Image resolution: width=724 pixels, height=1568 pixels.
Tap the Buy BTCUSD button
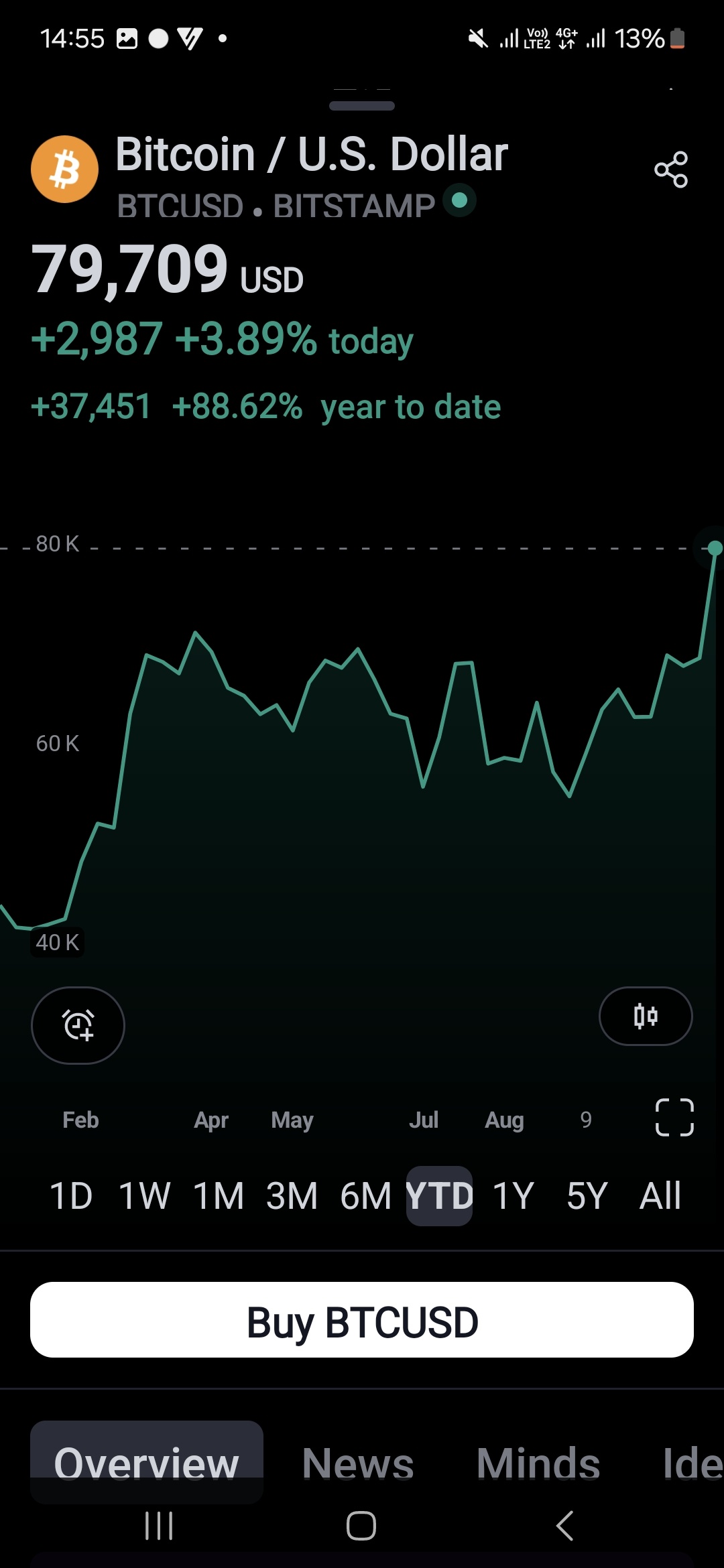(x=362, y=1319)
